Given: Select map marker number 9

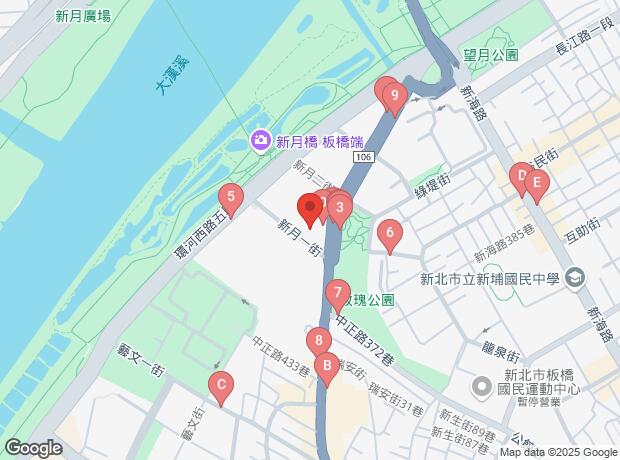Looking at the screenshot, I should 394,97.
